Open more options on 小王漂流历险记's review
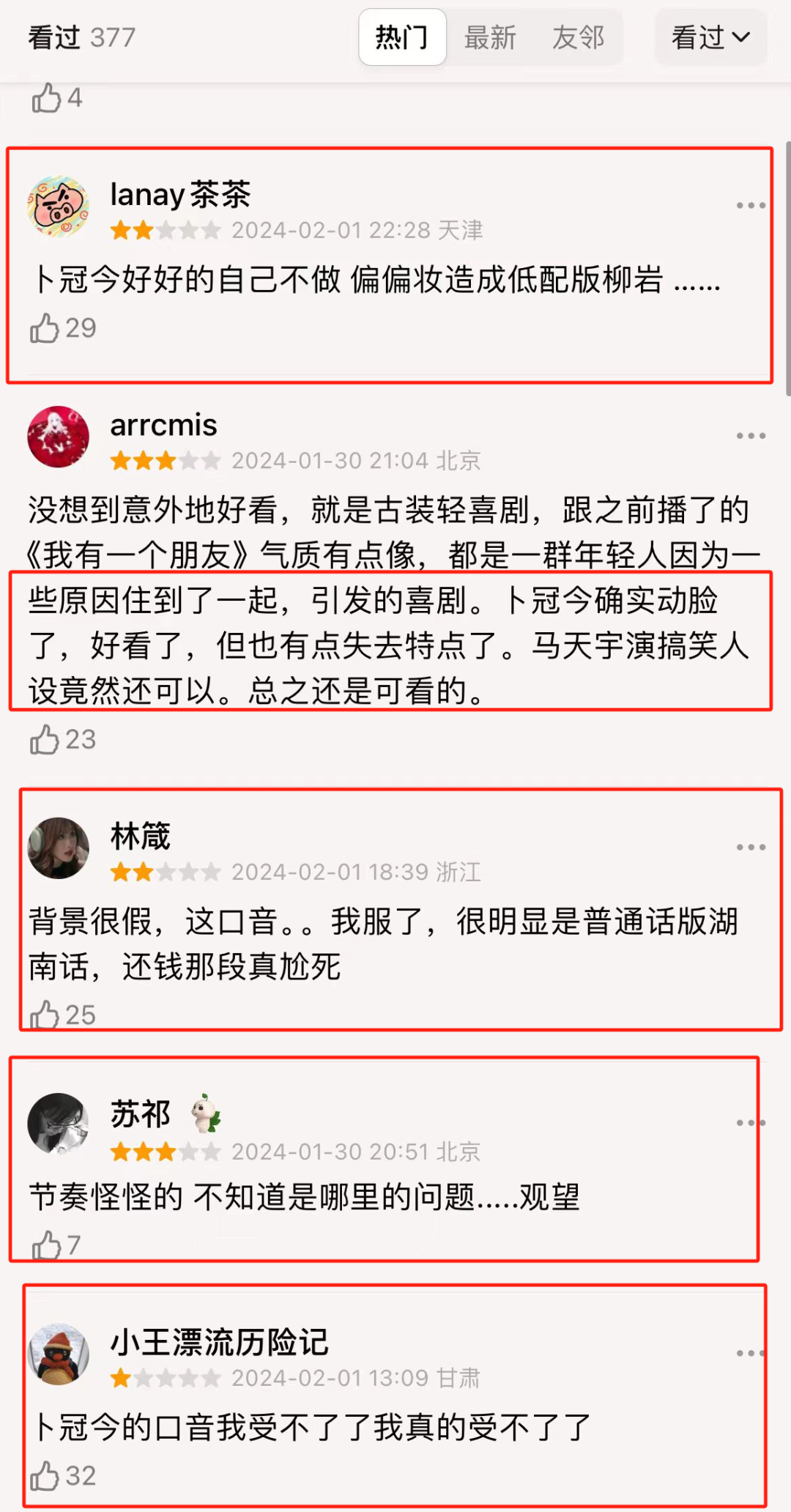Viewport: 791px width, 1512px height. point(751,1353)
